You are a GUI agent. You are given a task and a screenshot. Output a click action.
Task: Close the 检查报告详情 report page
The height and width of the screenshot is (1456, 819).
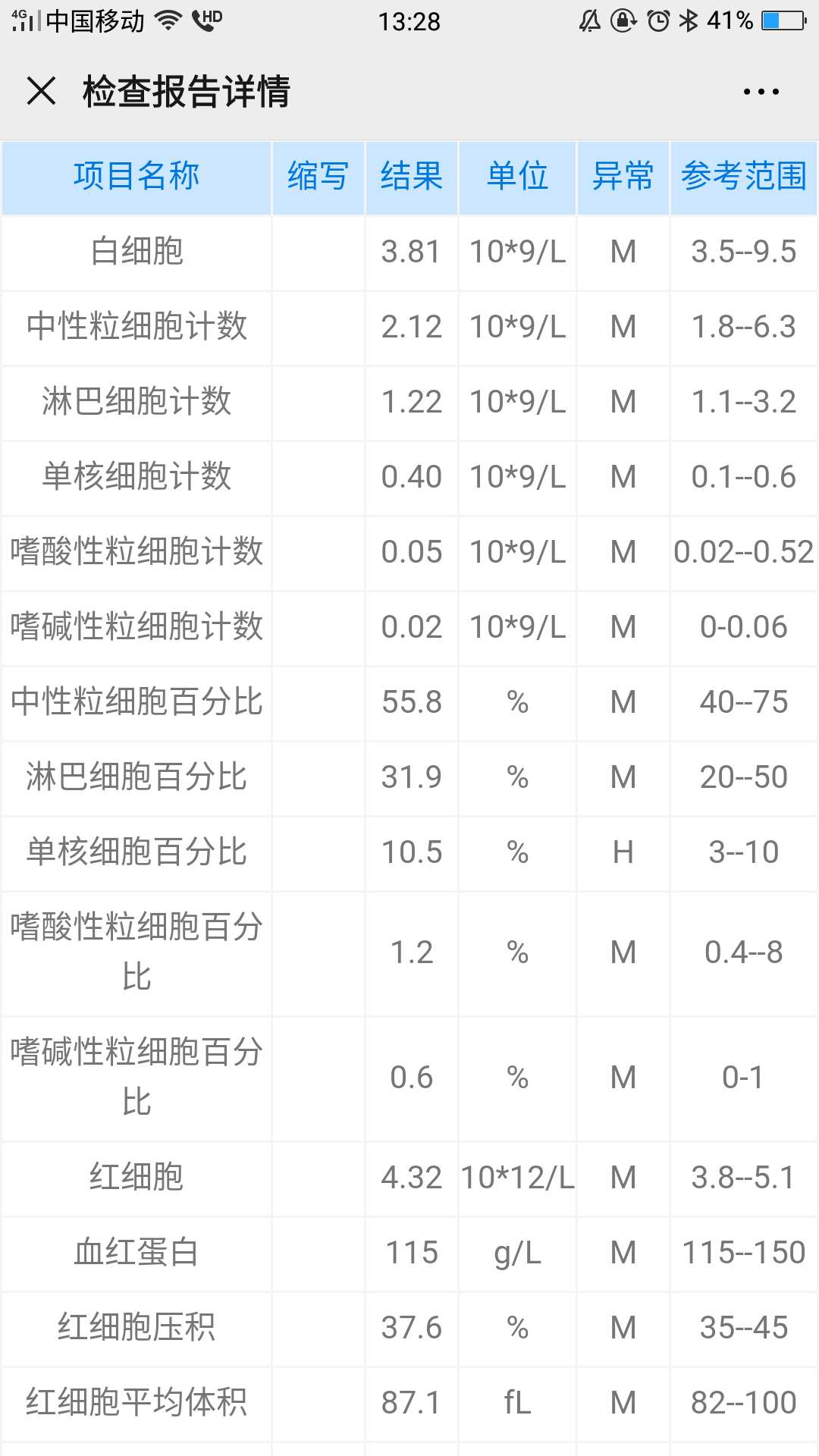pyautogui.click(x=42, y=93)
